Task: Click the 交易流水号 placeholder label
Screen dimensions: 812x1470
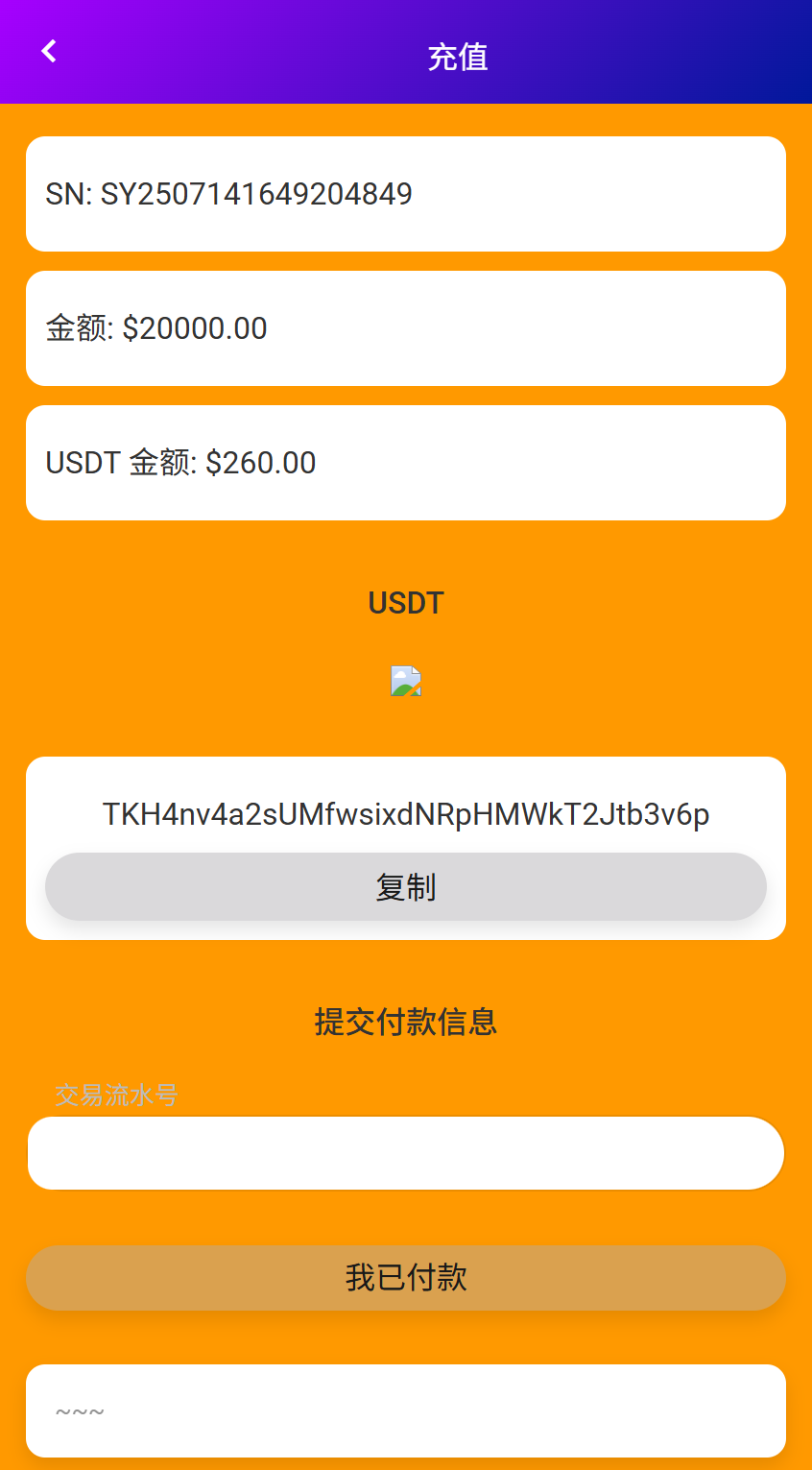Action: tap(115, 1094)
